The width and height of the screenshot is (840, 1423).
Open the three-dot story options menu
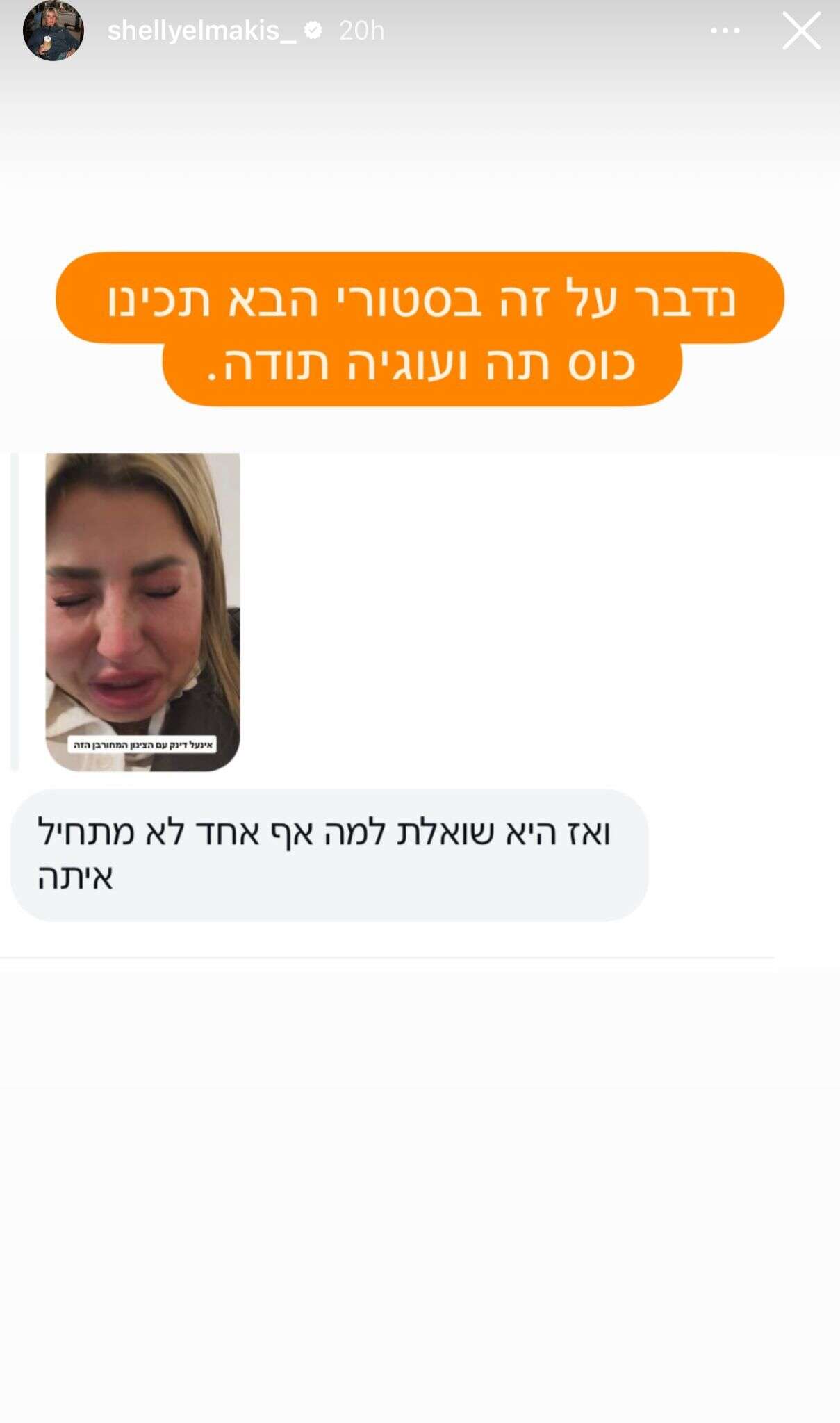(725, 31)
